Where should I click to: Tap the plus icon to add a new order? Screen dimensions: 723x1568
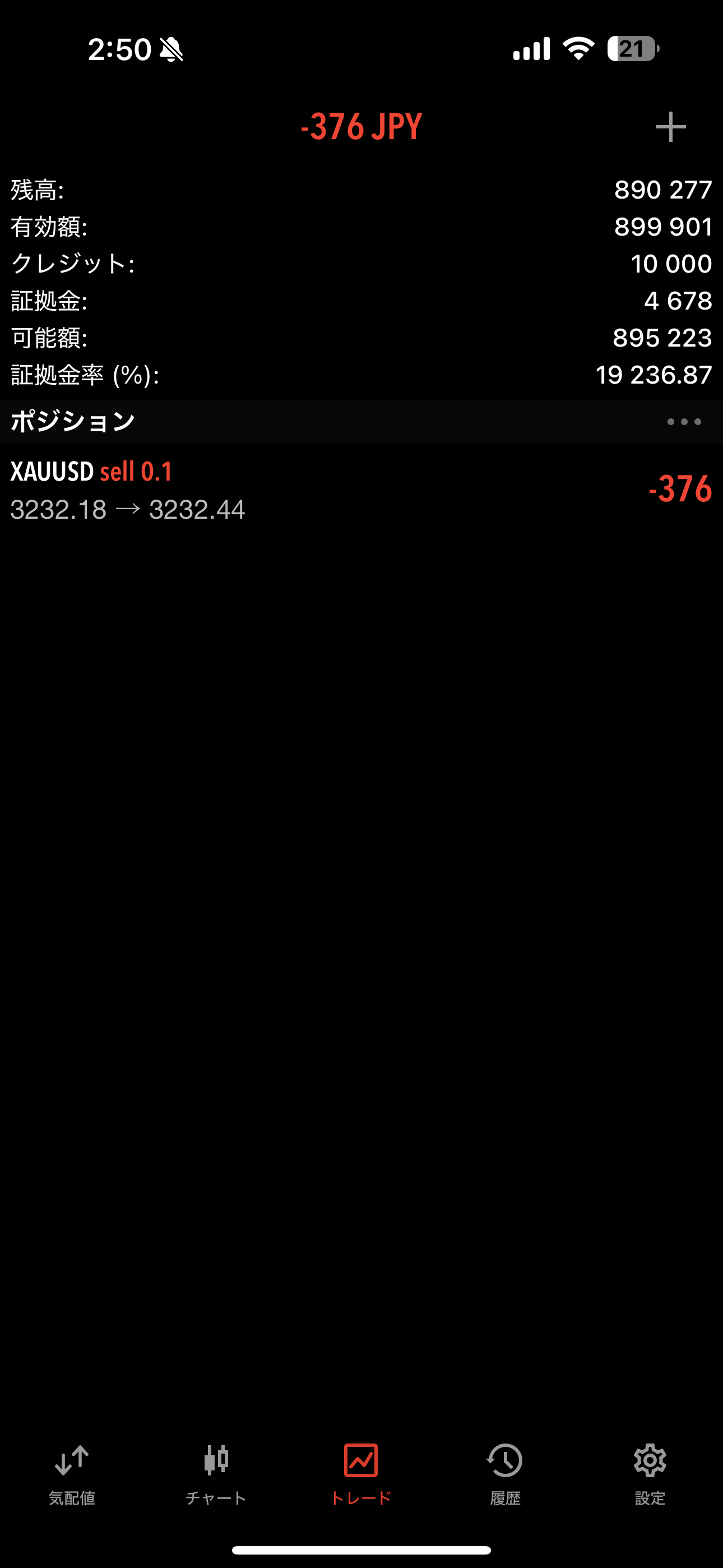click(x=670, y=127)
